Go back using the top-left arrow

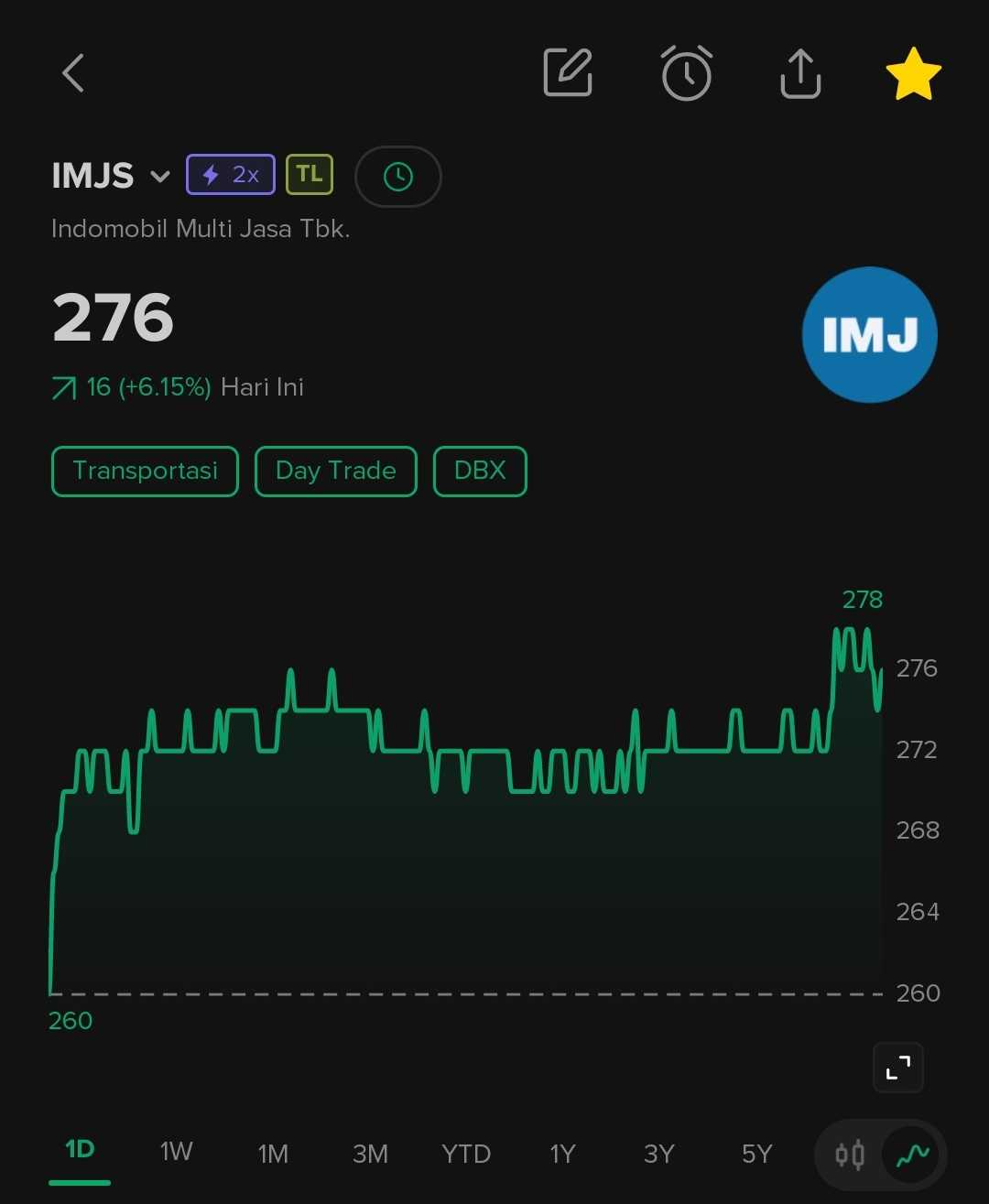[x=73, y=73]
